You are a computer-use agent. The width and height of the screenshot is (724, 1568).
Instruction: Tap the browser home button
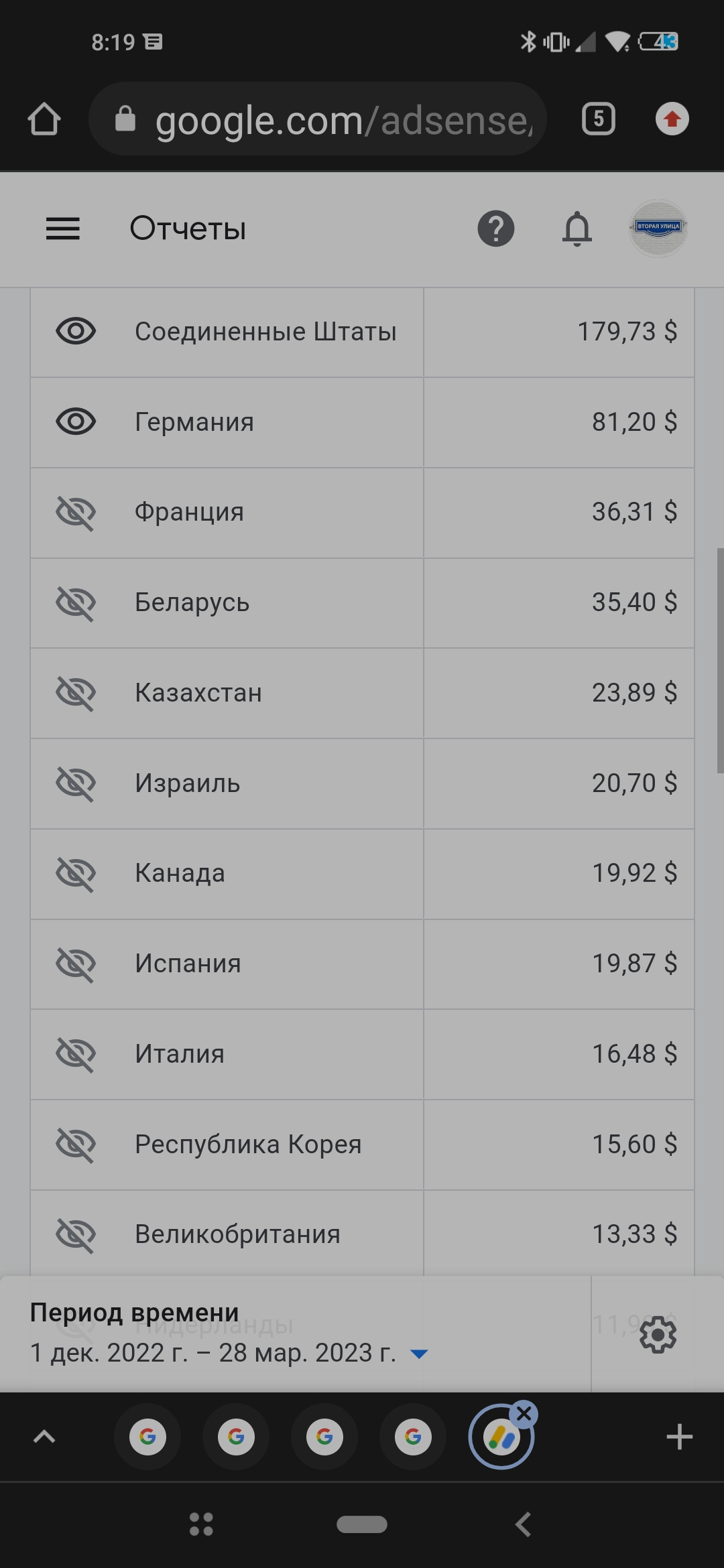(x=44, y=119)
